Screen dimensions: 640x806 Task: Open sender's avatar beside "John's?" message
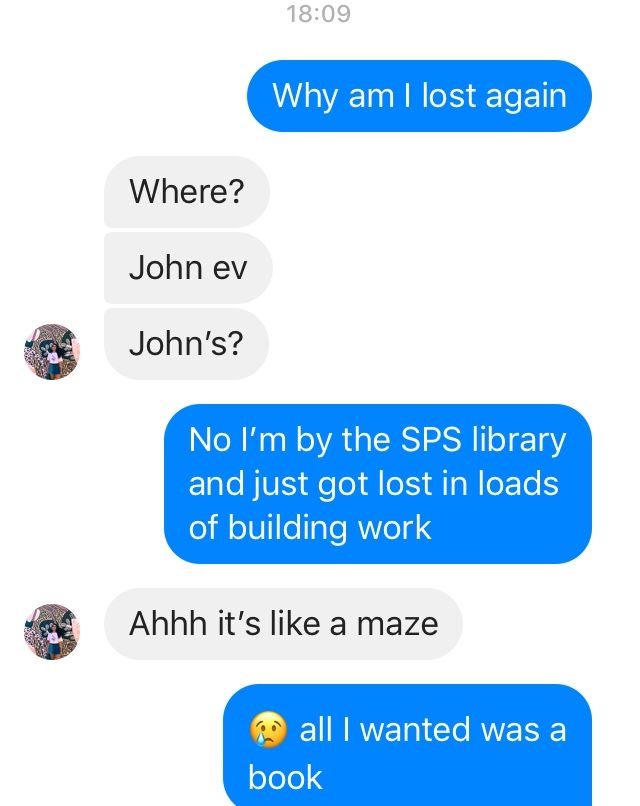[51, 351]
